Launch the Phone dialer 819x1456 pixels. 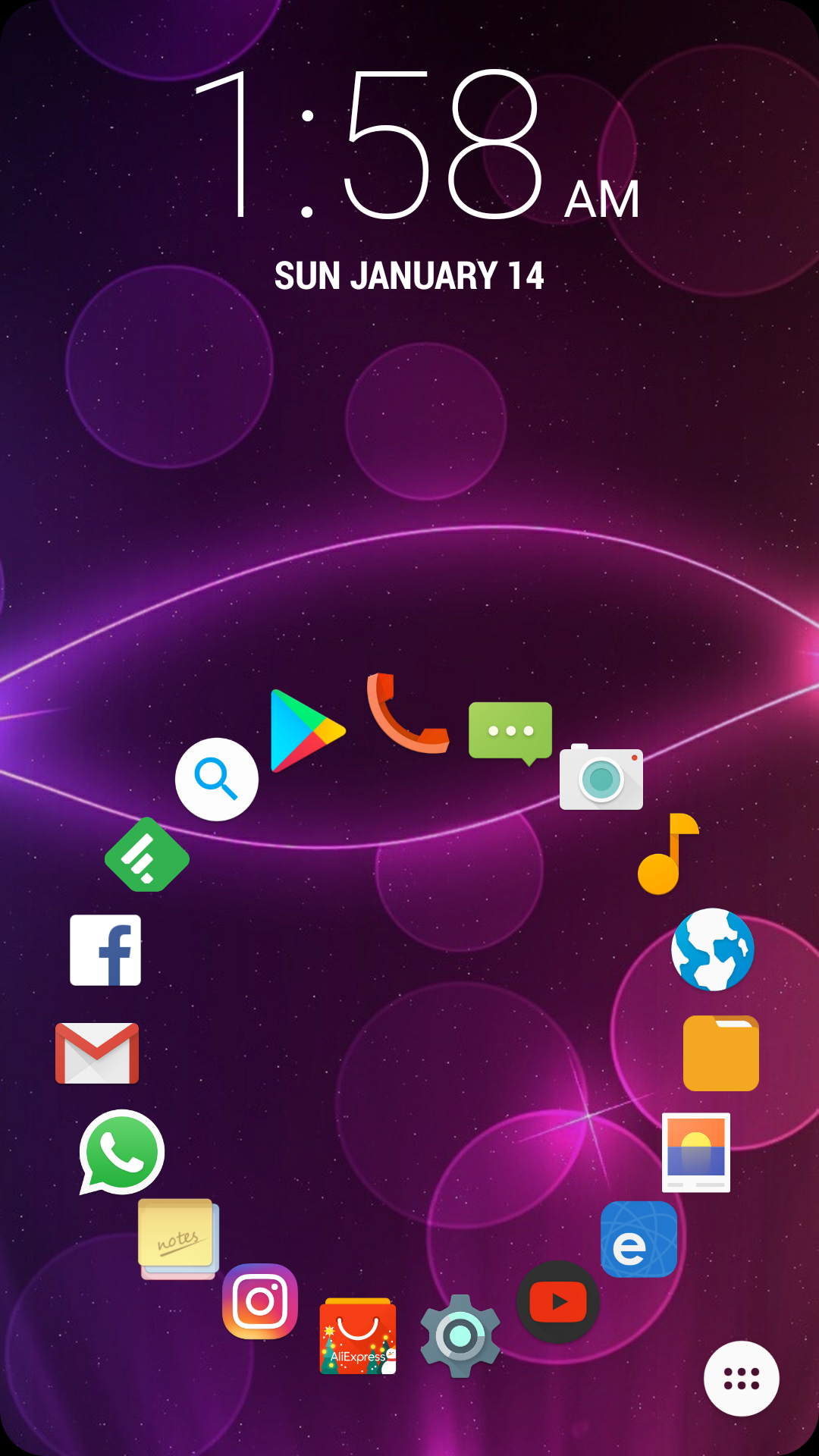click(x=406, y=714)
